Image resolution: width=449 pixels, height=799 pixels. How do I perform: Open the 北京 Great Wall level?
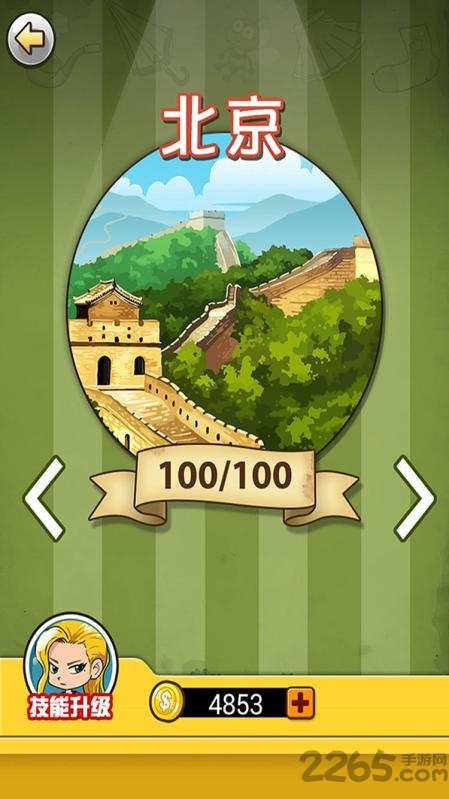click(224, 298)
